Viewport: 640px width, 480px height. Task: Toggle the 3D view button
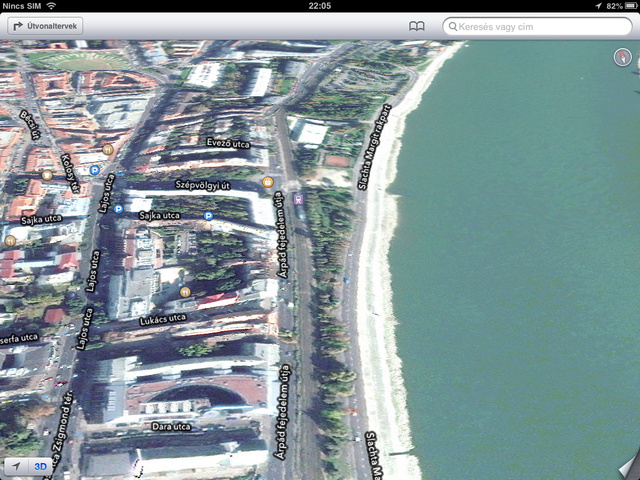[41, 467]
